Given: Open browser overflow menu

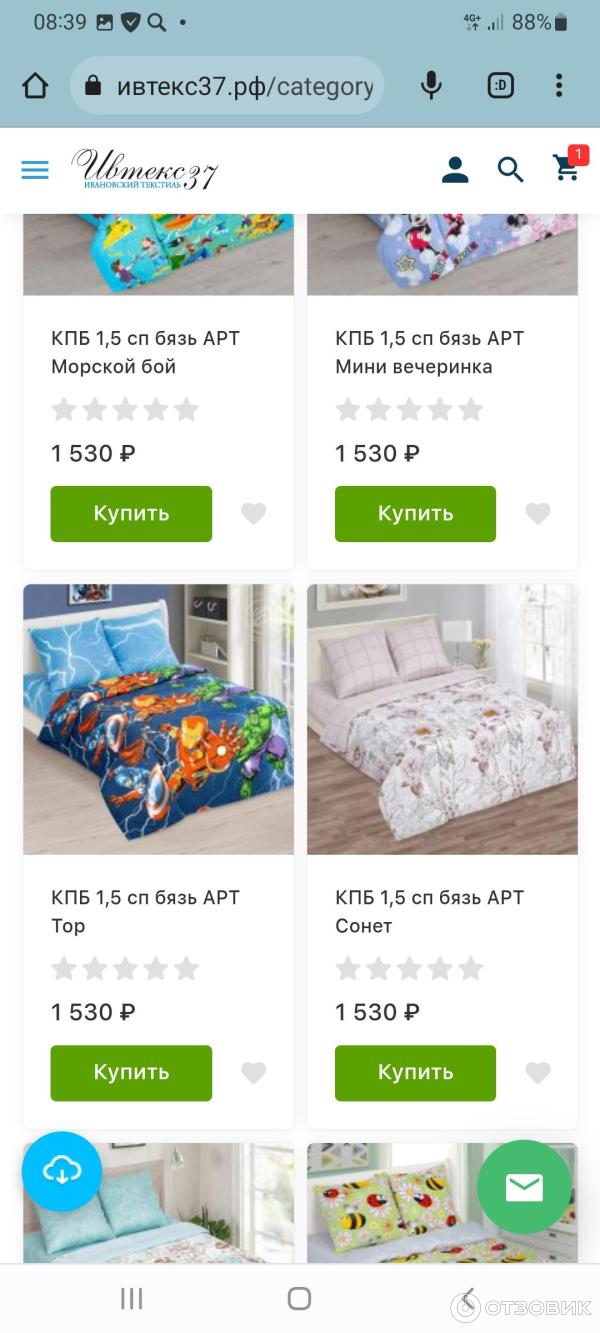Looking at the screenshot, I should 559,86.
